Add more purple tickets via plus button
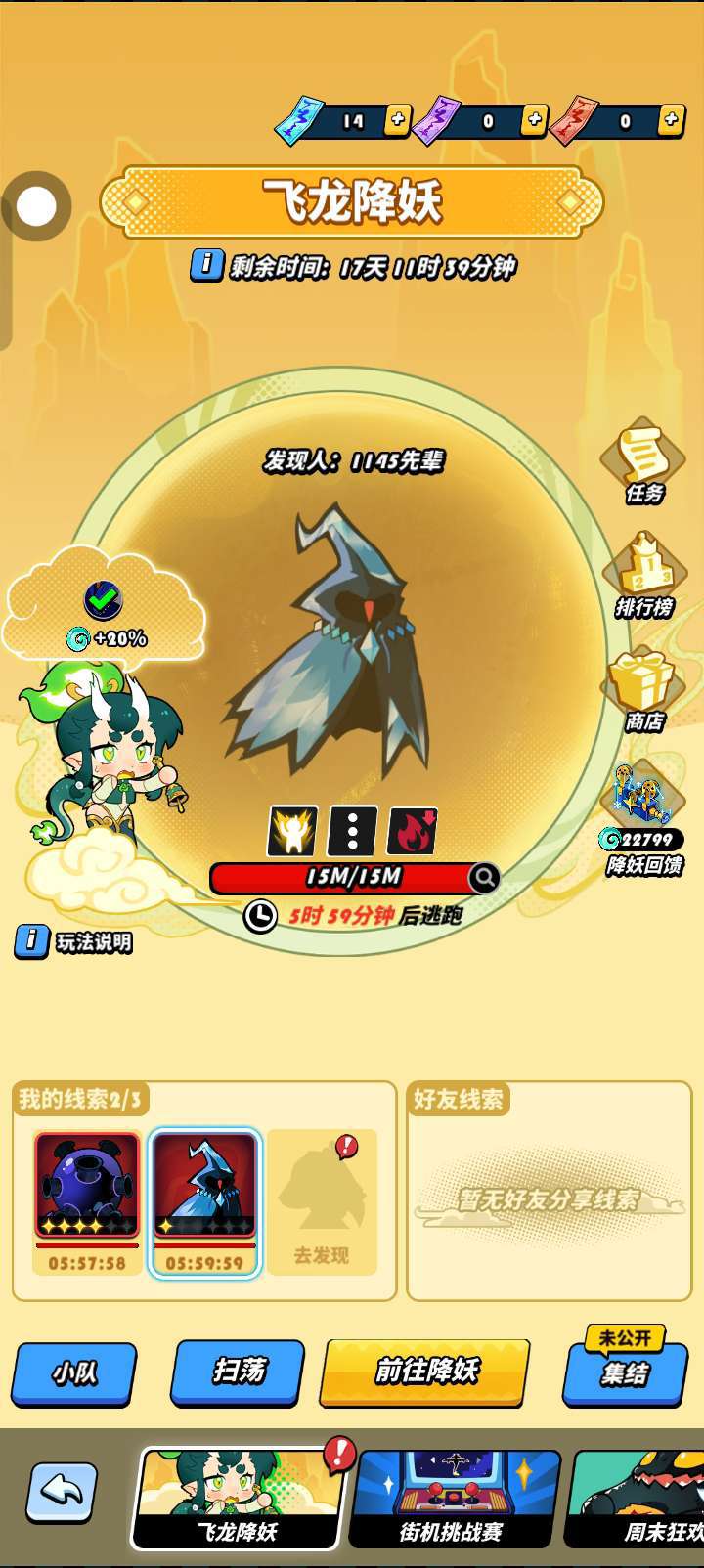The width and height of the screenshot is (704, 1568). 534,120
